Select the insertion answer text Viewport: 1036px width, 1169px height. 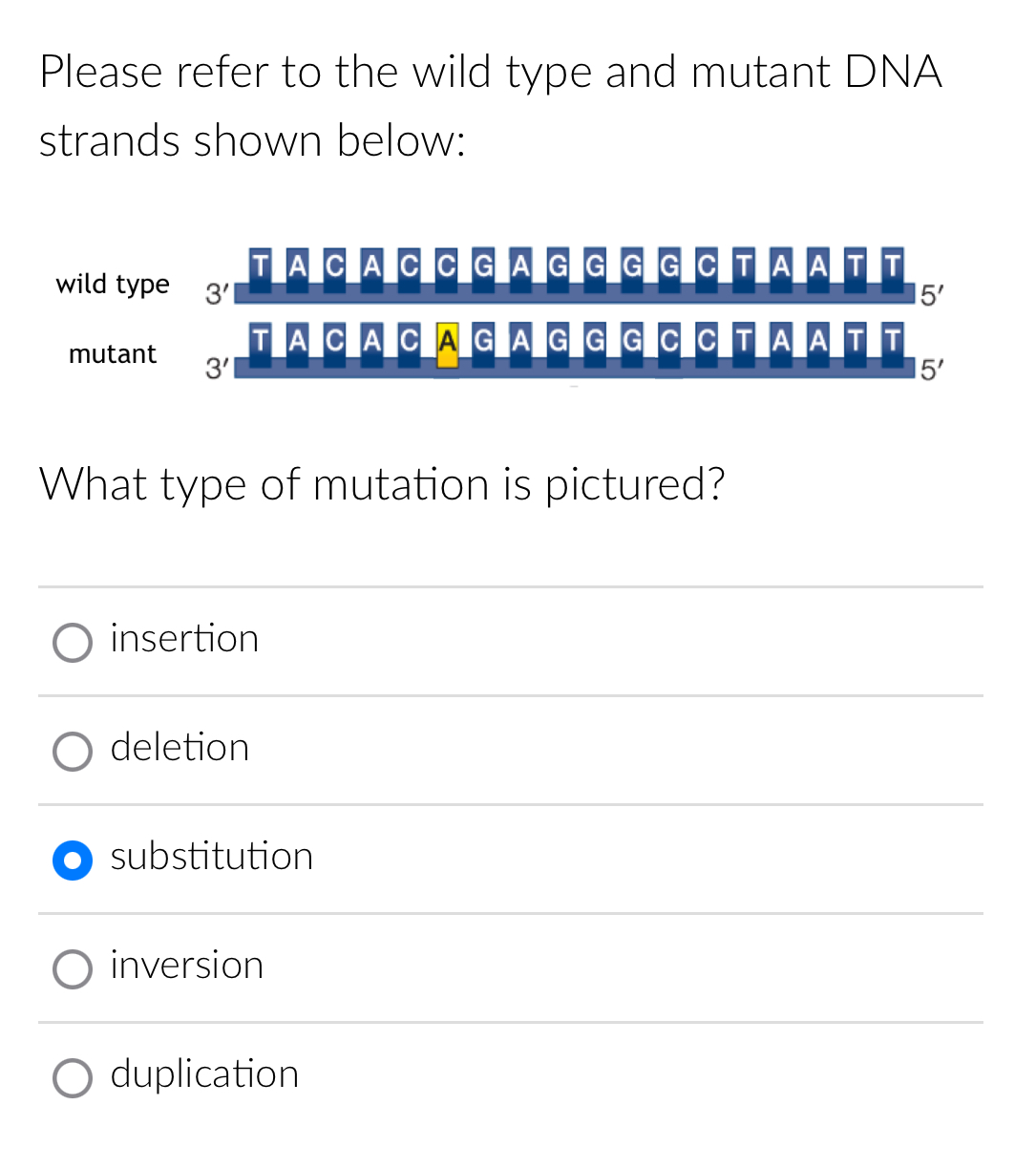(x=184, y=638)
